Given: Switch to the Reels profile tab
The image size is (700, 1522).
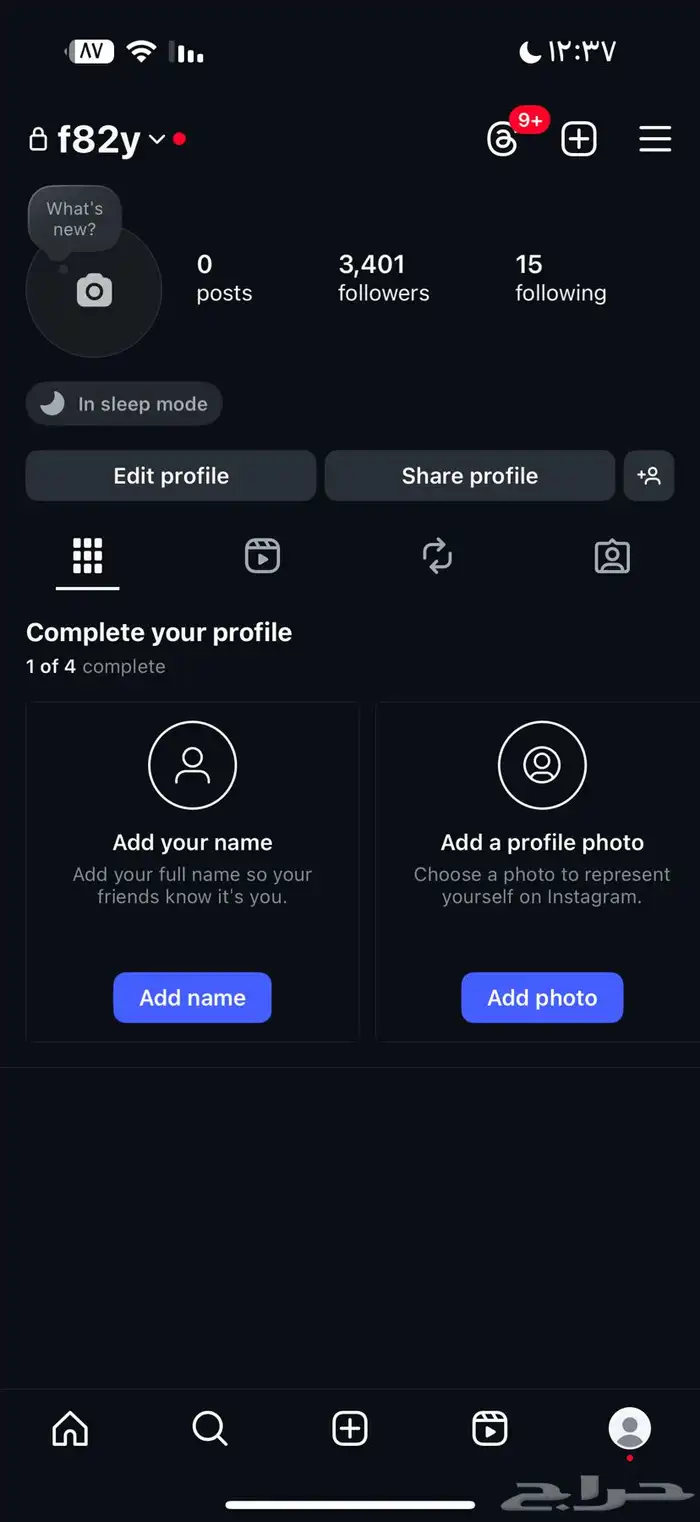Looking at the screenshot, I should (x=262, y=556).
